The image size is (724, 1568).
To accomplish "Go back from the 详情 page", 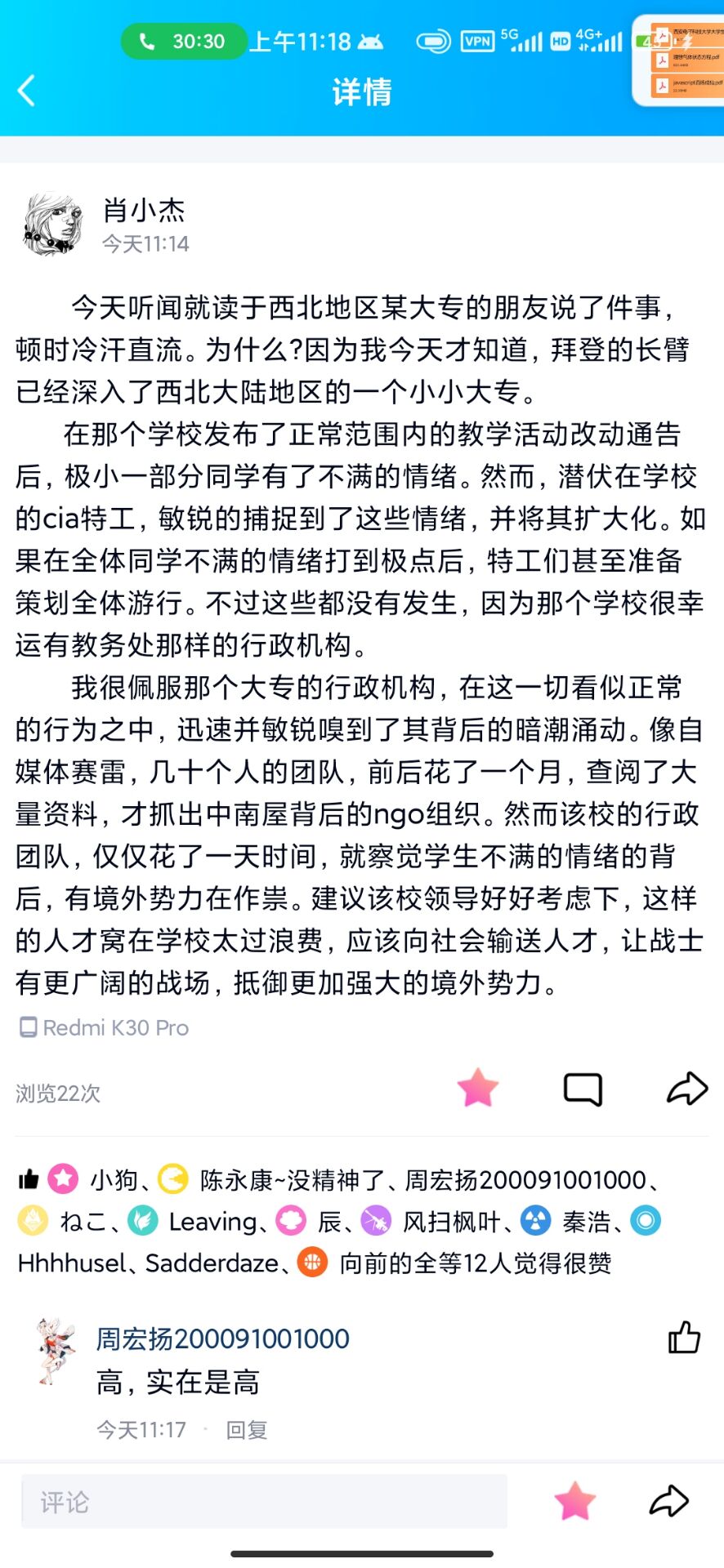I will point(27,91).
